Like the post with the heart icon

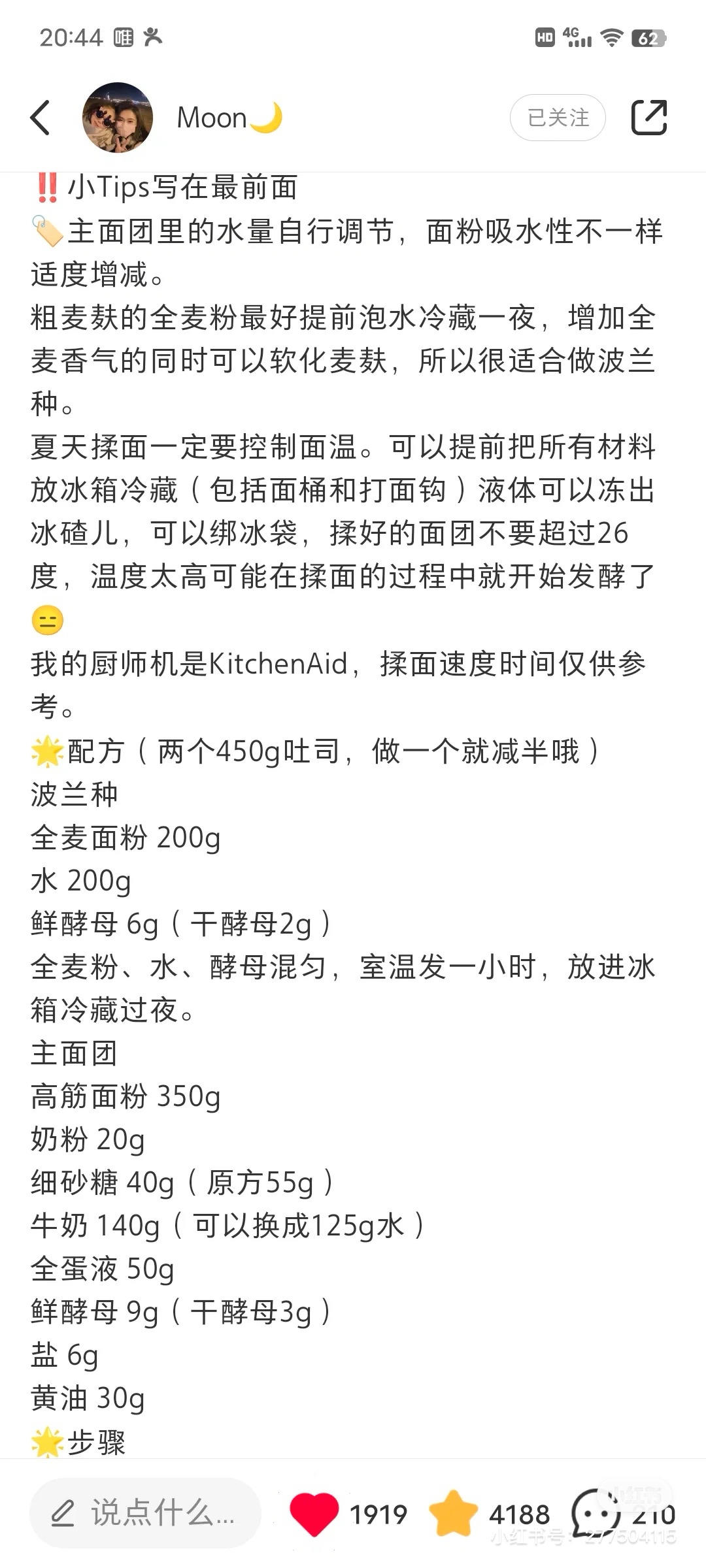pyautogui.click(x=314, y=1514)
